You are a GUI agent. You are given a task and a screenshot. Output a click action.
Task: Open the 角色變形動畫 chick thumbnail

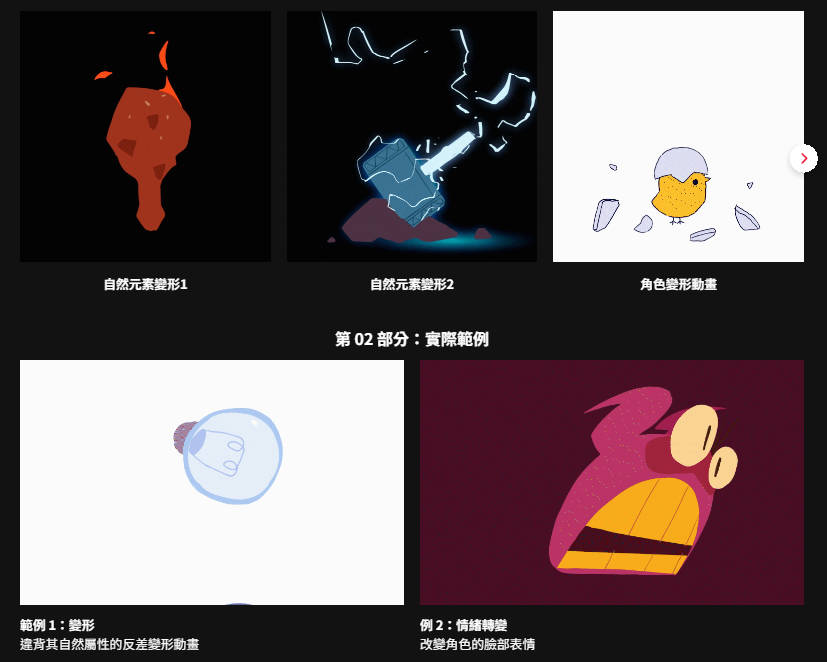click(x=678, y=137)
